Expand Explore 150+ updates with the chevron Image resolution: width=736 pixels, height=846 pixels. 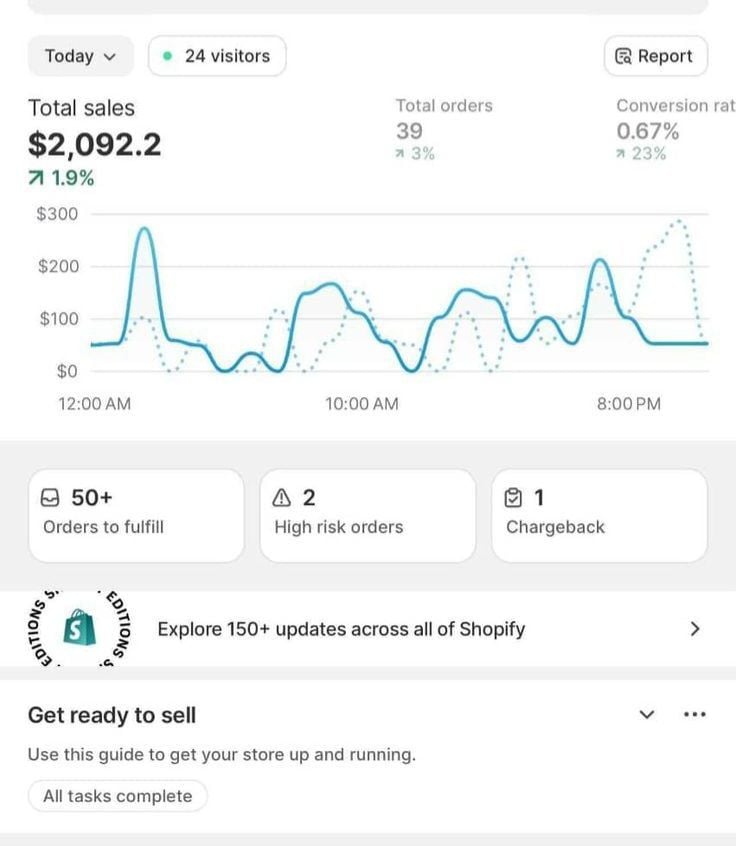(695, 629)
